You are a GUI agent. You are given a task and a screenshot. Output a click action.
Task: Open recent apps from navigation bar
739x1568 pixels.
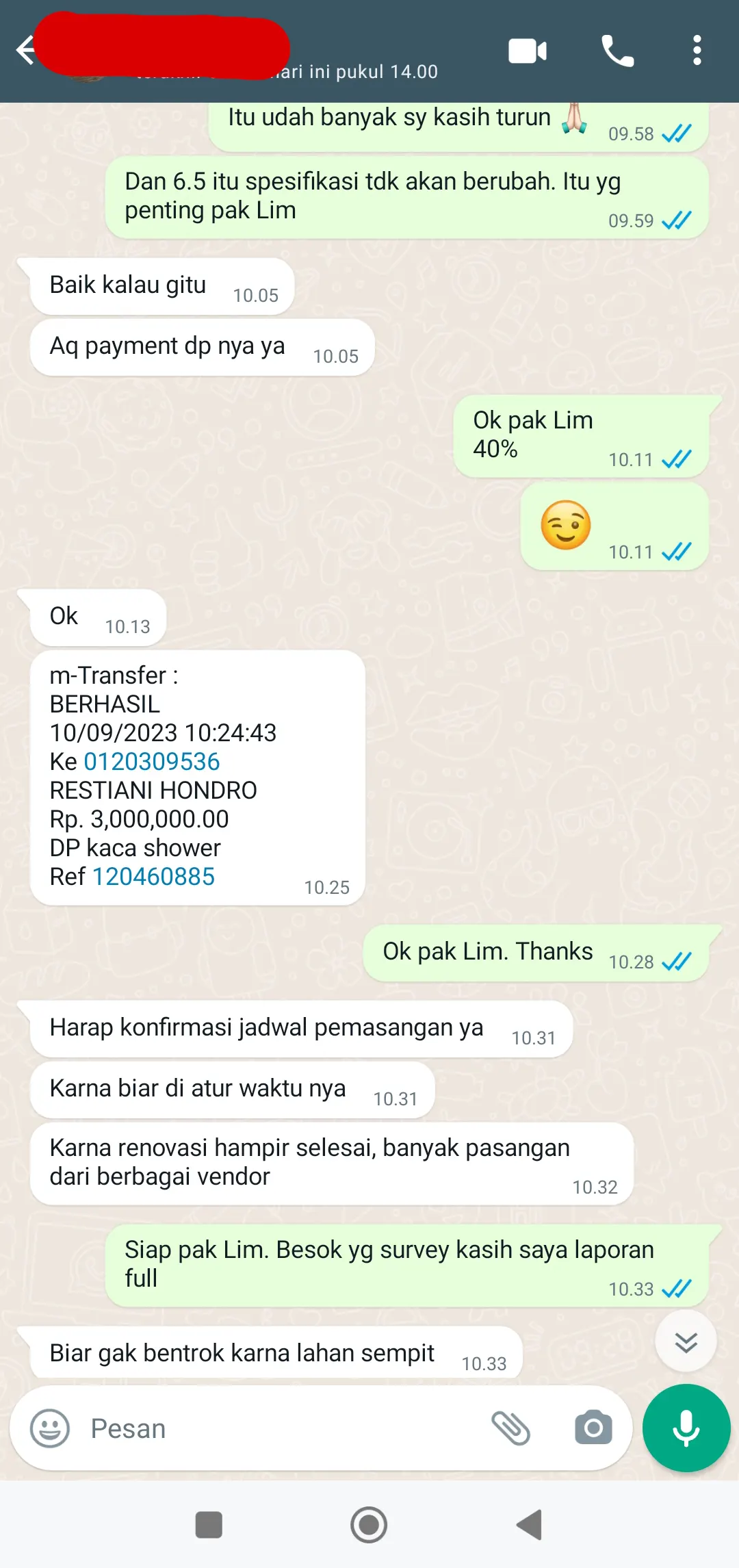tap(209, 1525)
